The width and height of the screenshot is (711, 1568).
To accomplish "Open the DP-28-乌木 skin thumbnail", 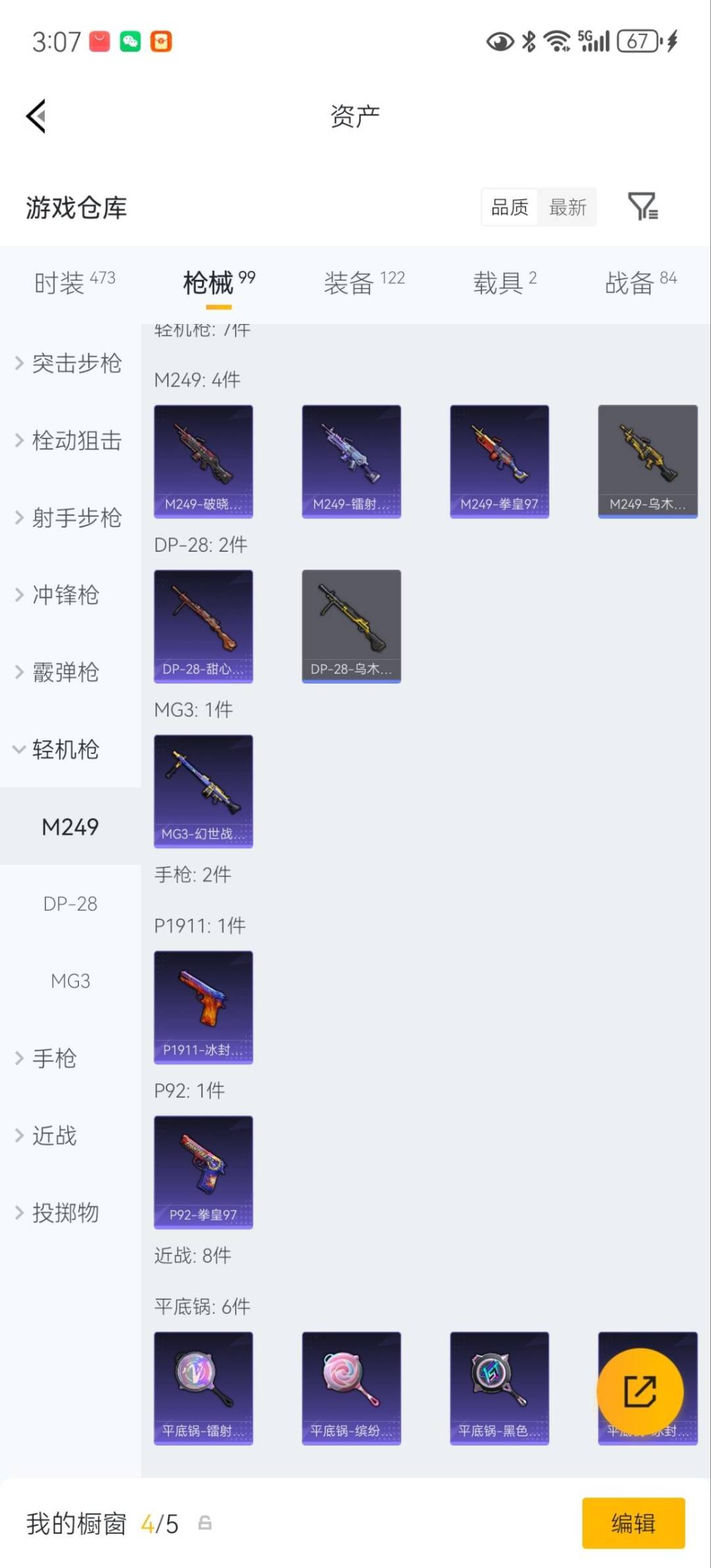I will tap(352, 626).
